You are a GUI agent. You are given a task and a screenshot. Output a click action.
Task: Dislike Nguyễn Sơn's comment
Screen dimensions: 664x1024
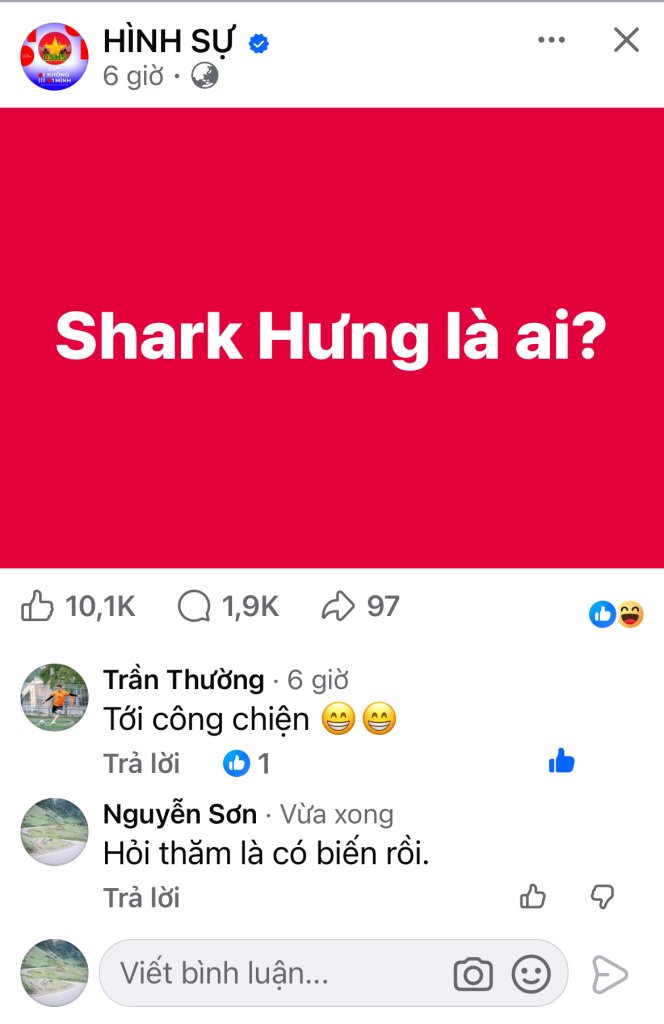click(x=602, y=897)
